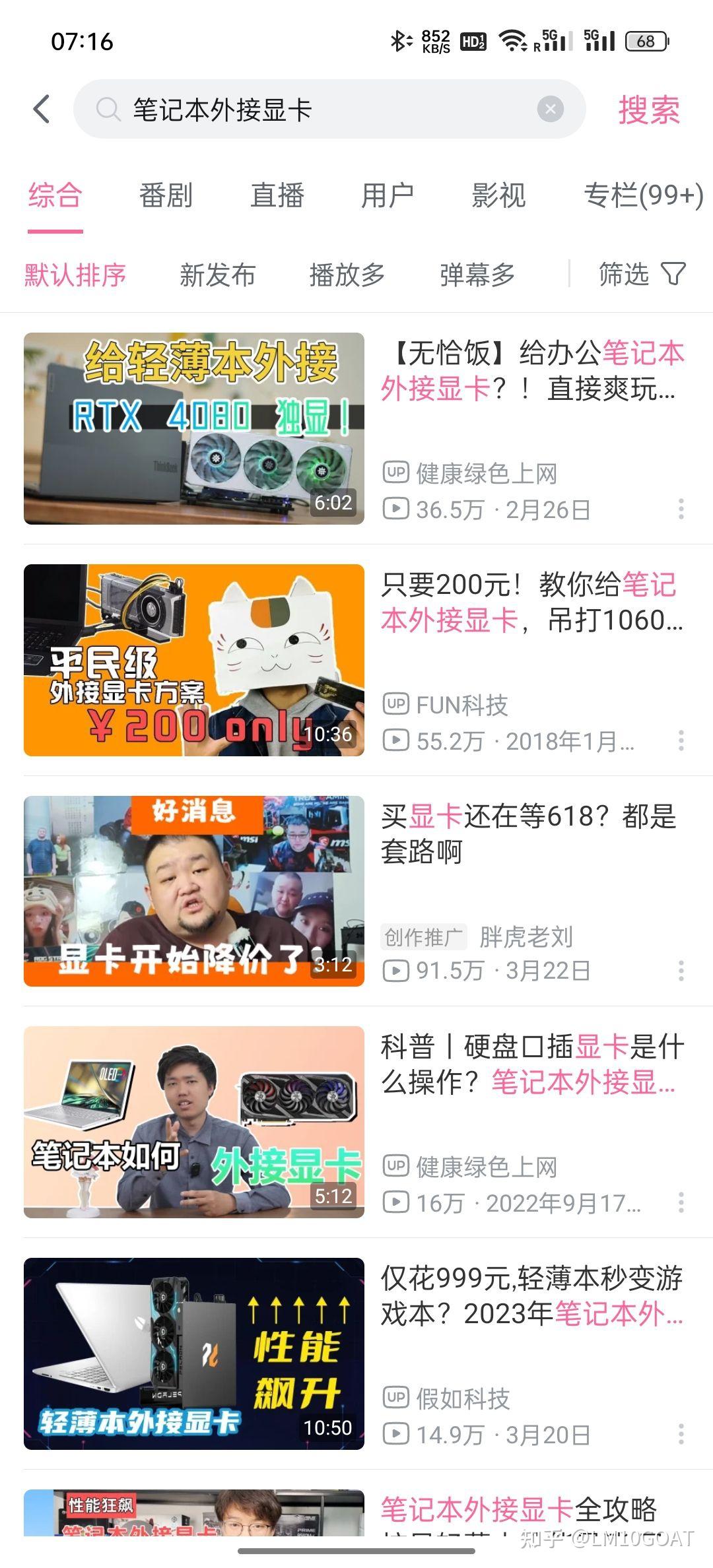Play the RTX 4080 external GPU video thumbnail
Image resolution: width=713 pixels, height=1568 pixels.
193,428
